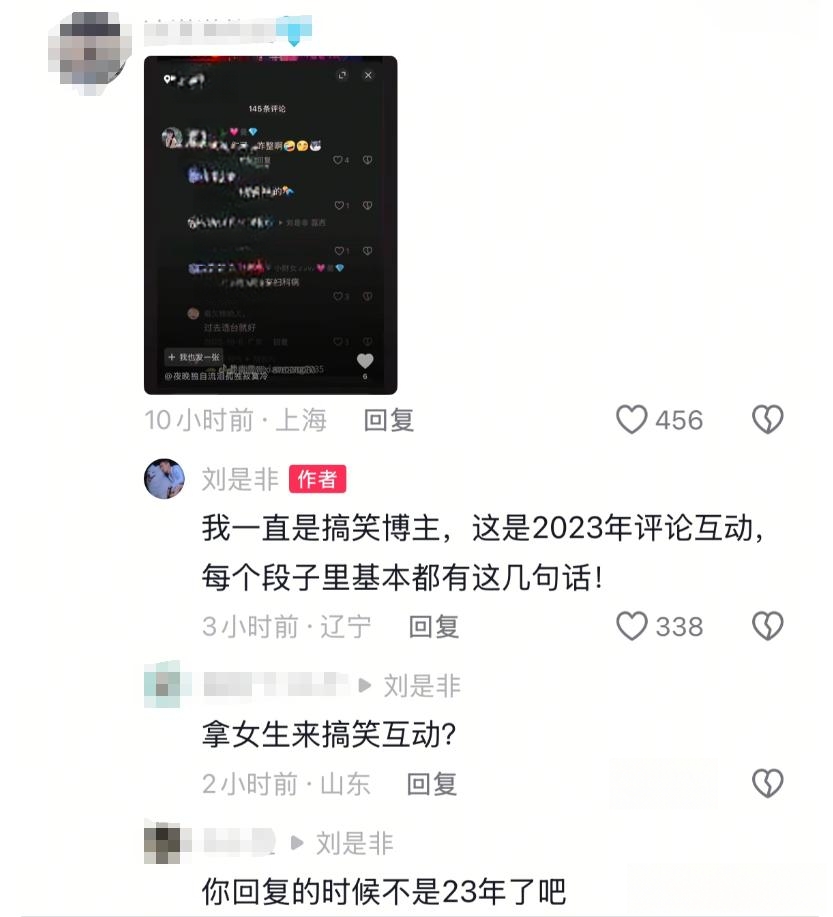
Task: Reply to the comment from 上海
Action: (388, 420)
